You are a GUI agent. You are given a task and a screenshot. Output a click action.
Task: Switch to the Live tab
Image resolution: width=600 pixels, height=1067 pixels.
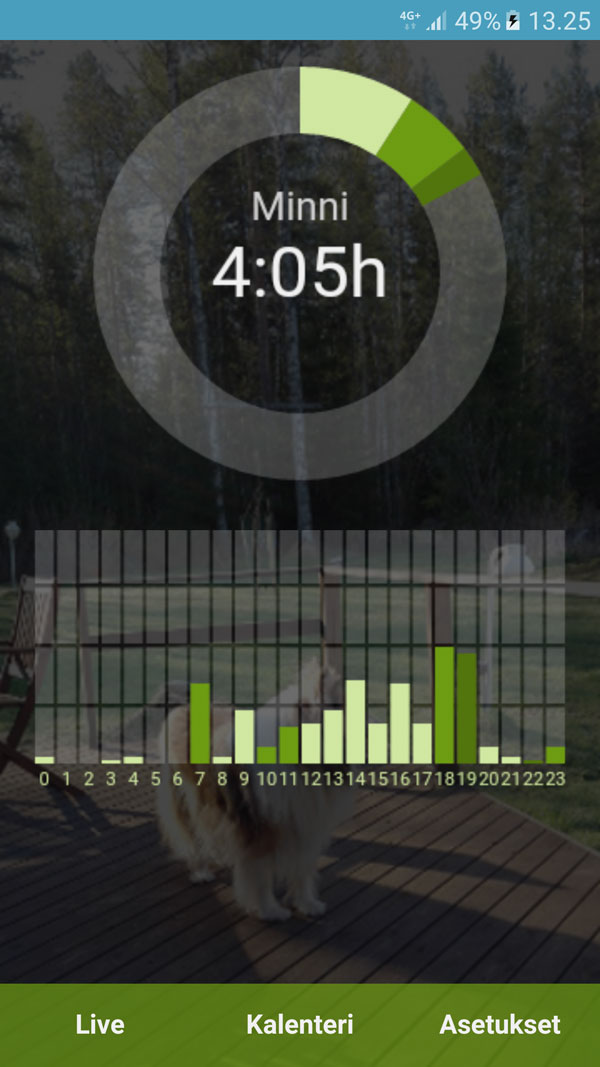[x=100, y=1025]
